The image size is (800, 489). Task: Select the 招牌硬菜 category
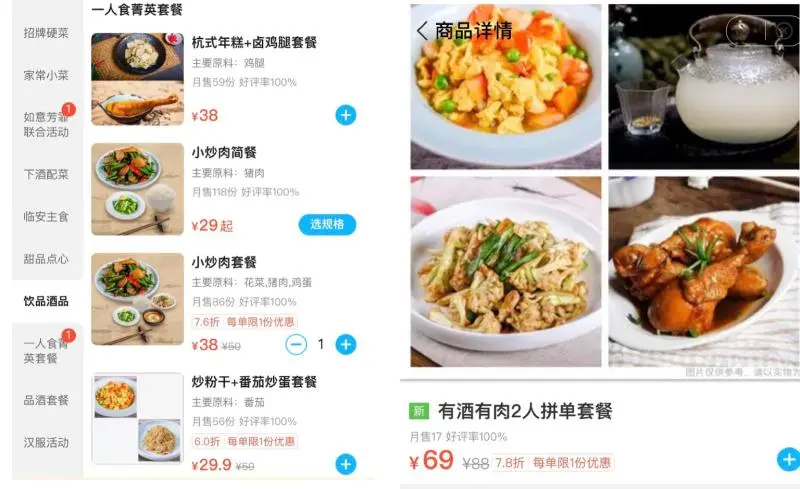[46, 33]
